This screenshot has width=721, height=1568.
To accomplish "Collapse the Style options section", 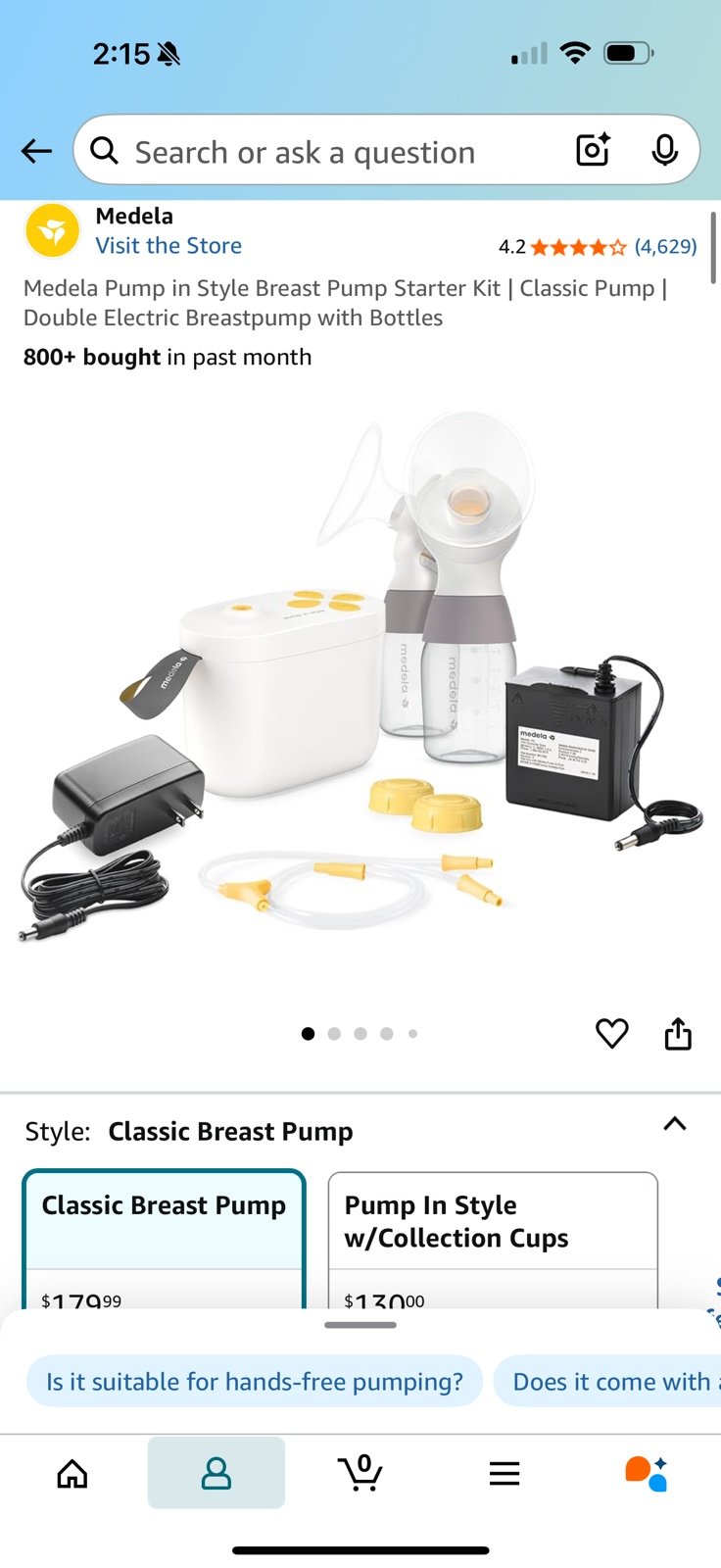I will 675,1124.
